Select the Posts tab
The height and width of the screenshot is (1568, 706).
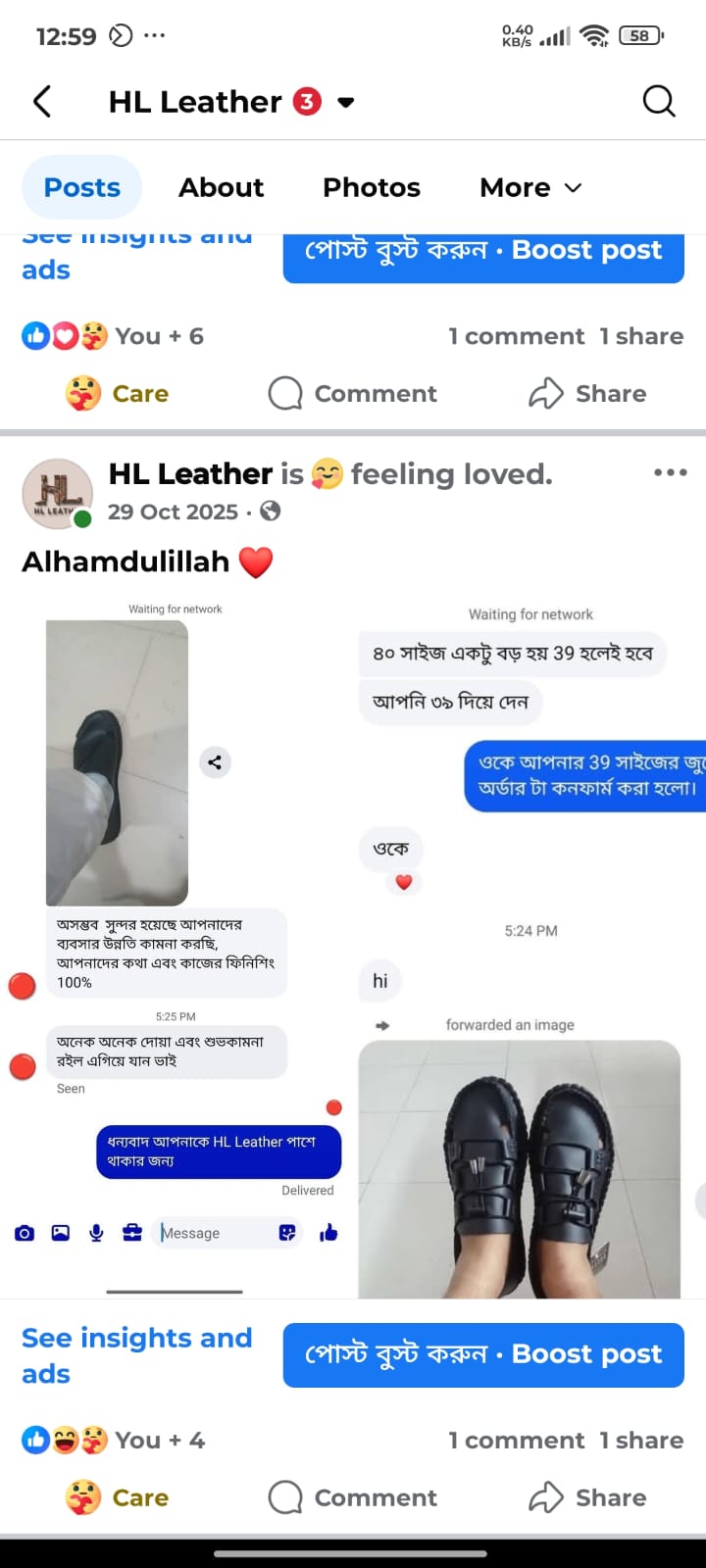click(82, 187)
